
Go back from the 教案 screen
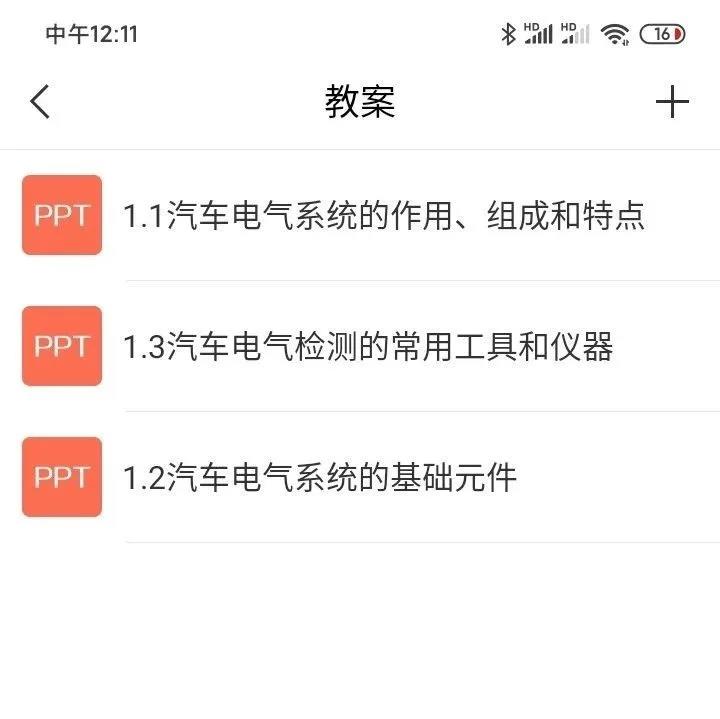(x=40, y=102)
